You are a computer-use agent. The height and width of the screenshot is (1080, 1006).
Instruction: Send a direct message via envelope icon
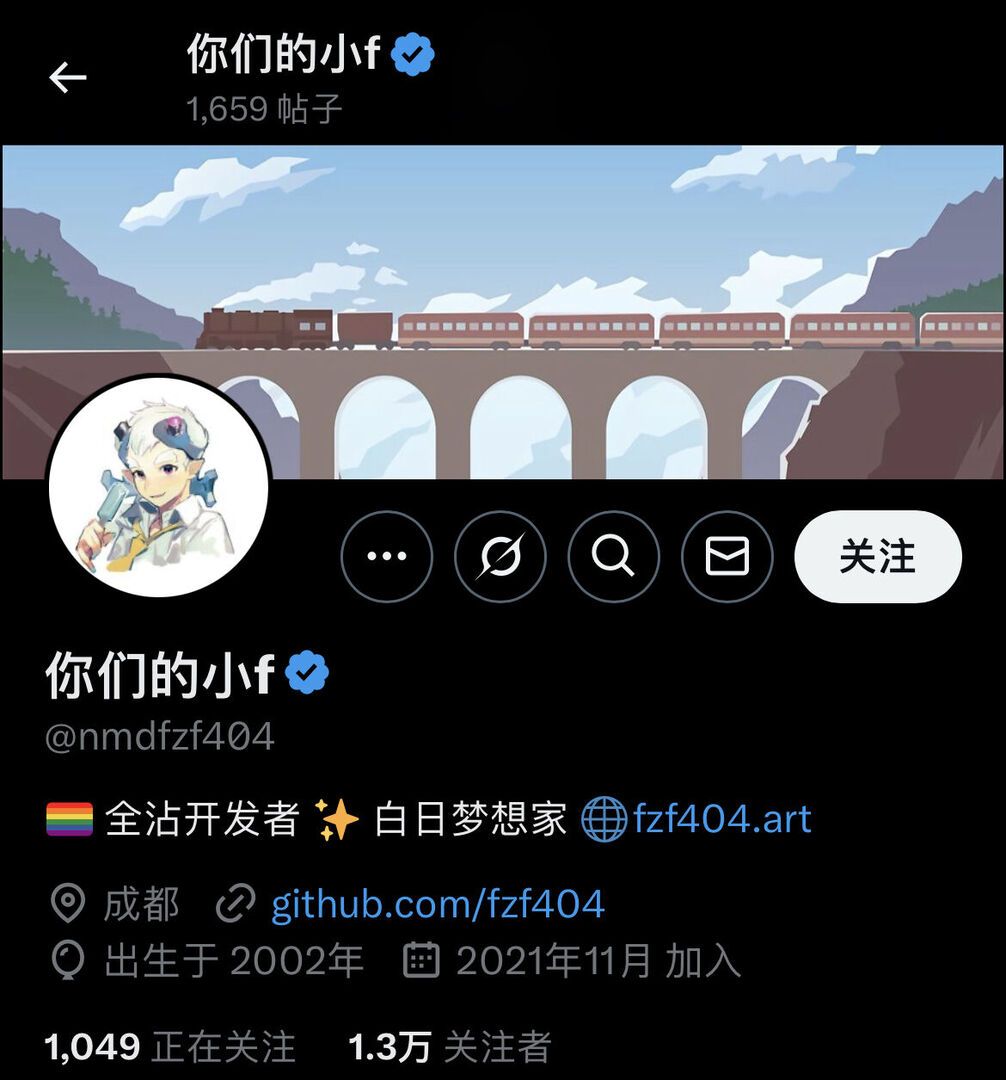[x=727, y=557]
